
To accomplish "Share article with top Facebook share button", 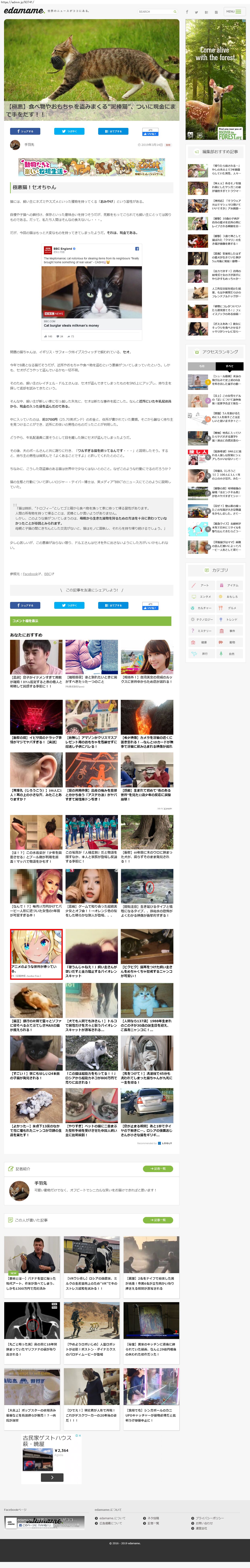I will pos(25,131).
